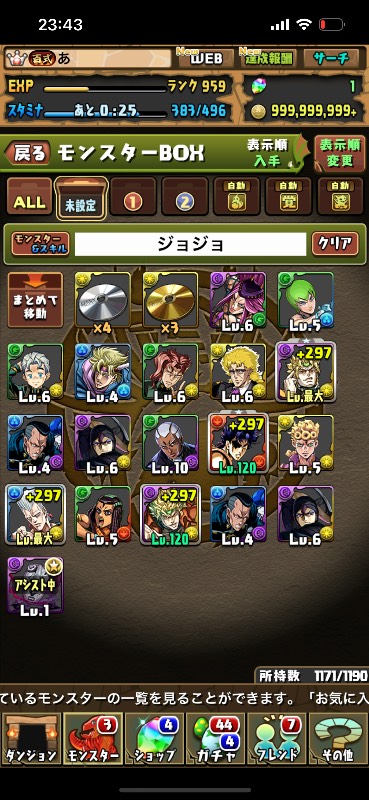The height and width of the screenshot is (800, 369).
Task: Switch to the 未設定 tab
Action: [81, 197]
